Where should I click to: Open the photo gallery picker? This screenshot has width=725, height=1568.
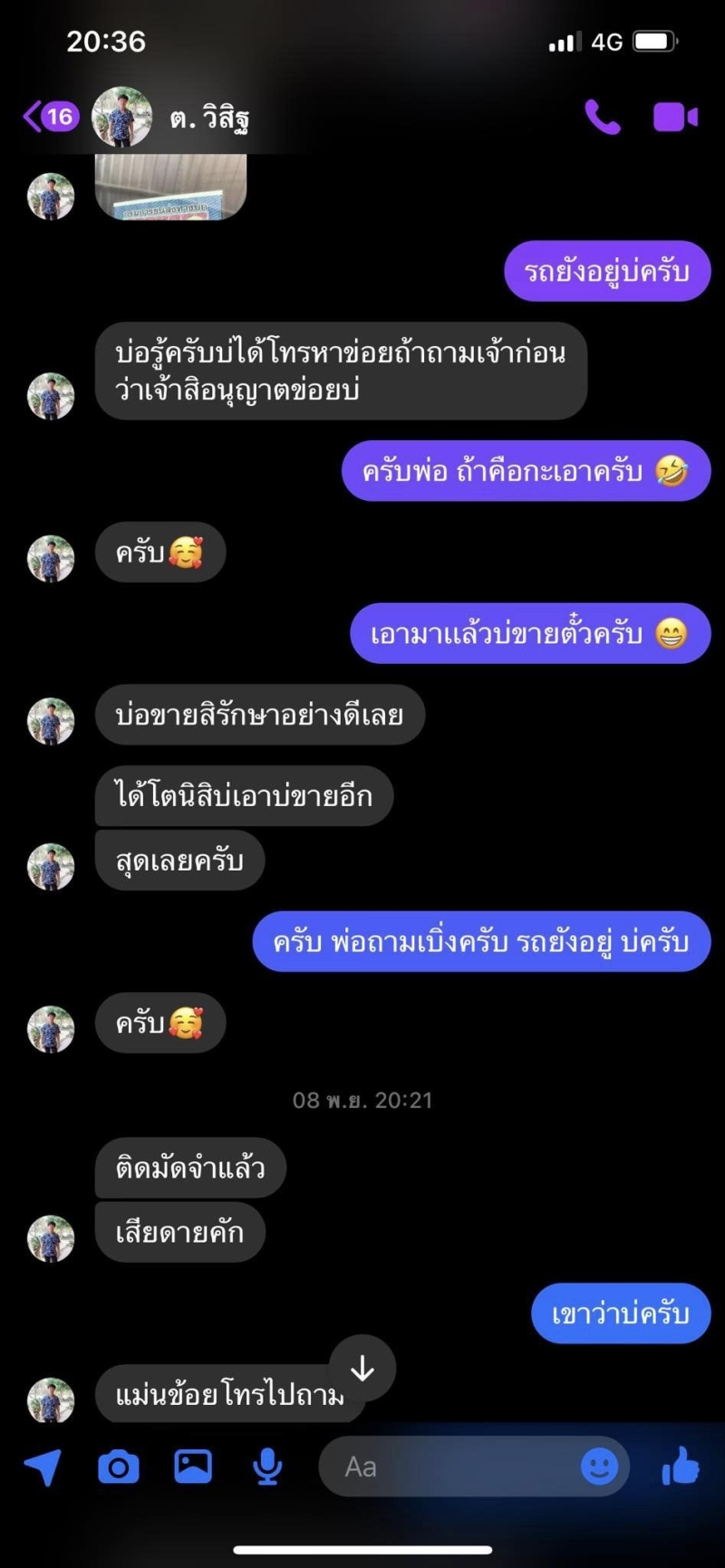tap(193, 1467)
